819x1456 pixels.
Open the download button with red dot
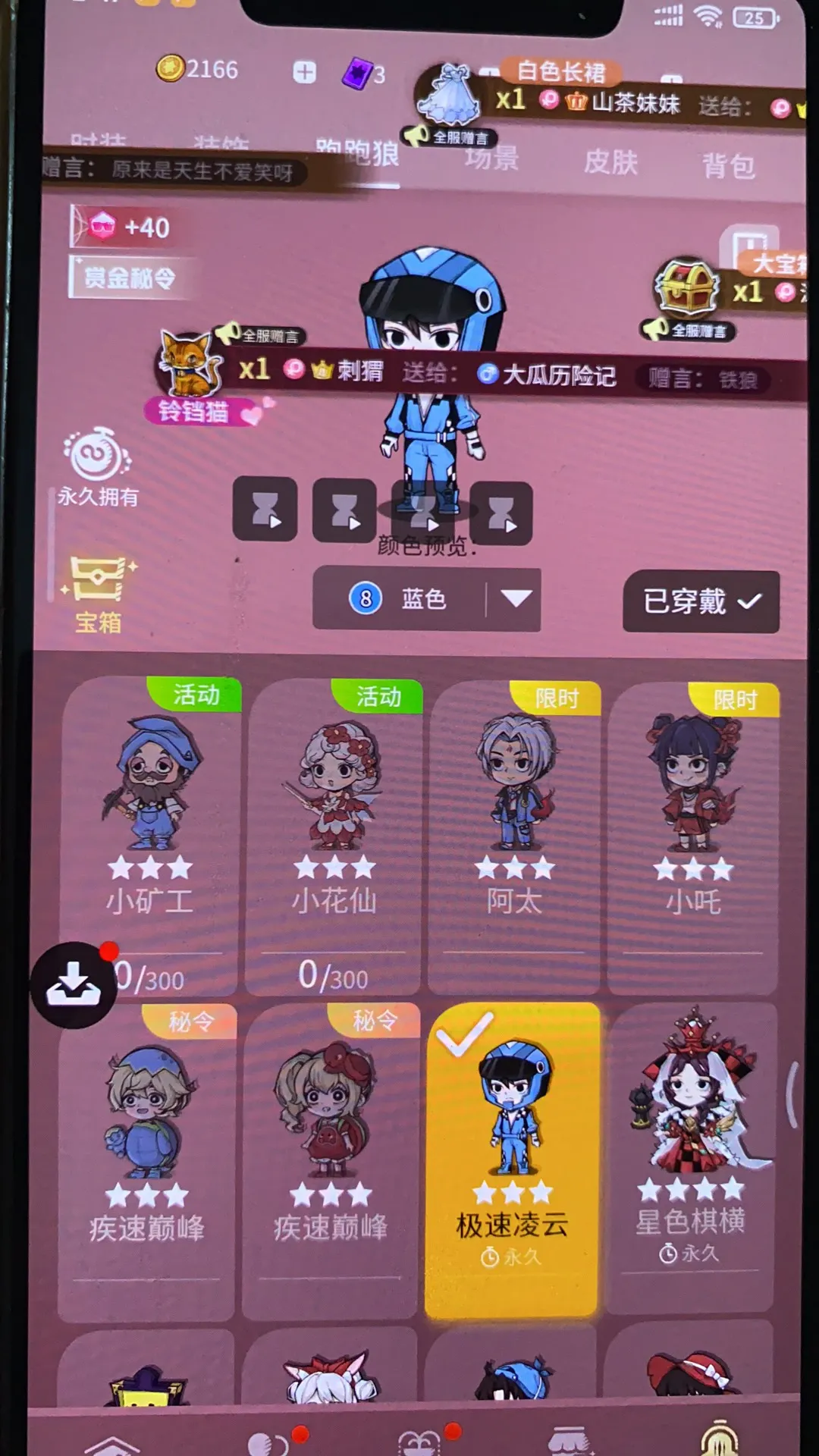tap(74, 984)
